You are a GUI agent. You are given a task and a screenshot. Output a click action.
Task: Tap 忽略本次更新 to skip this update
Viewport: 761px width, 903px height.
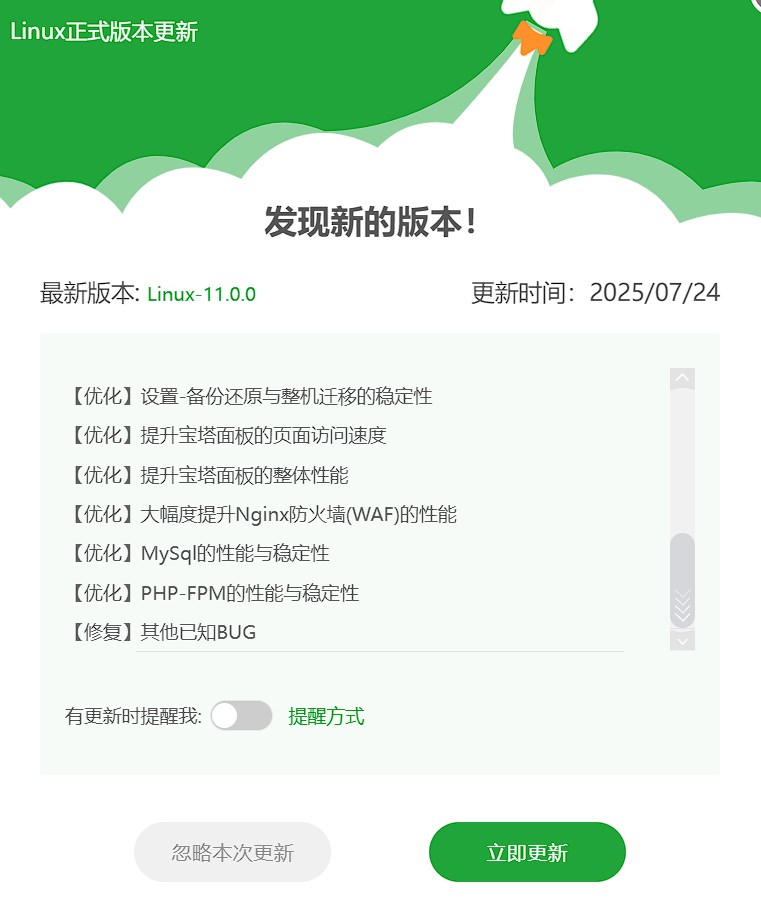click(x=232, y=852)
